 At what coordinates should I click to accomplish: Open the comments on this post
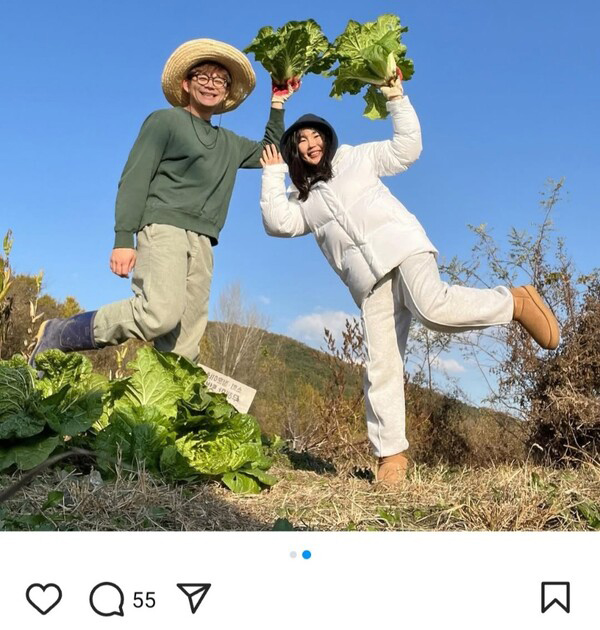click(x=107, y=598)
